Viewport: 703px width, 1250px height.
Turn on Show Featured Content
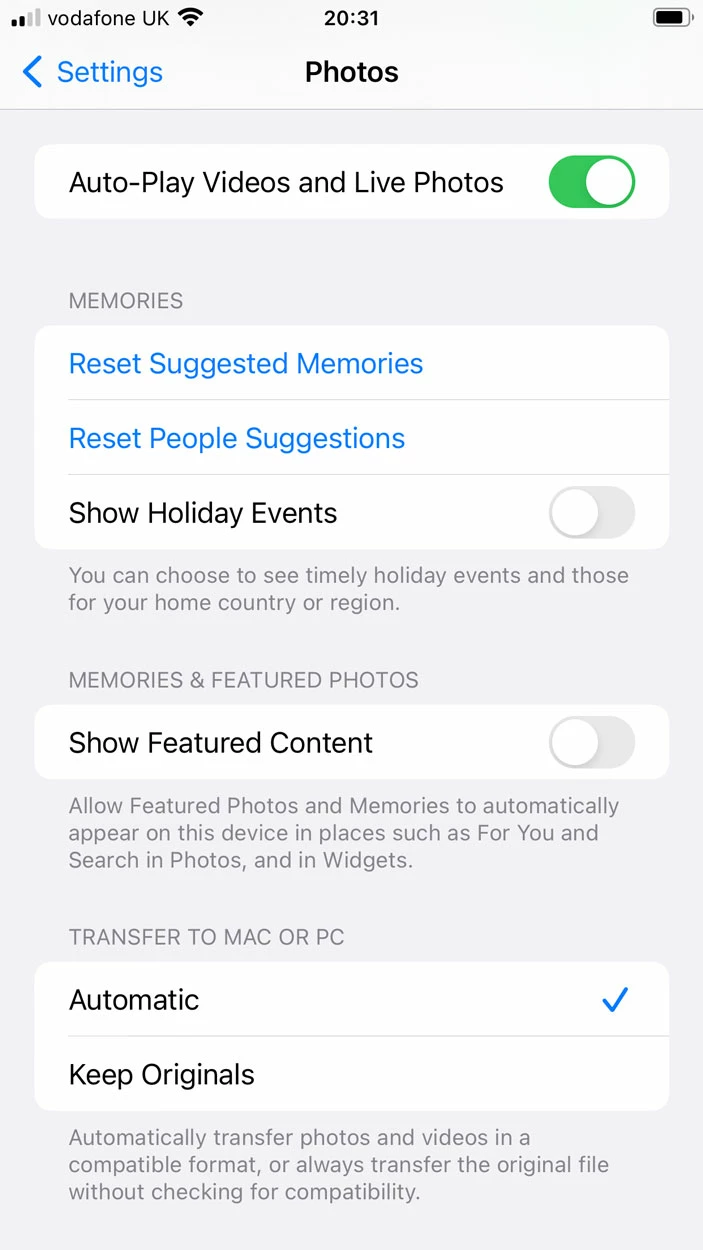click(591, 742)
